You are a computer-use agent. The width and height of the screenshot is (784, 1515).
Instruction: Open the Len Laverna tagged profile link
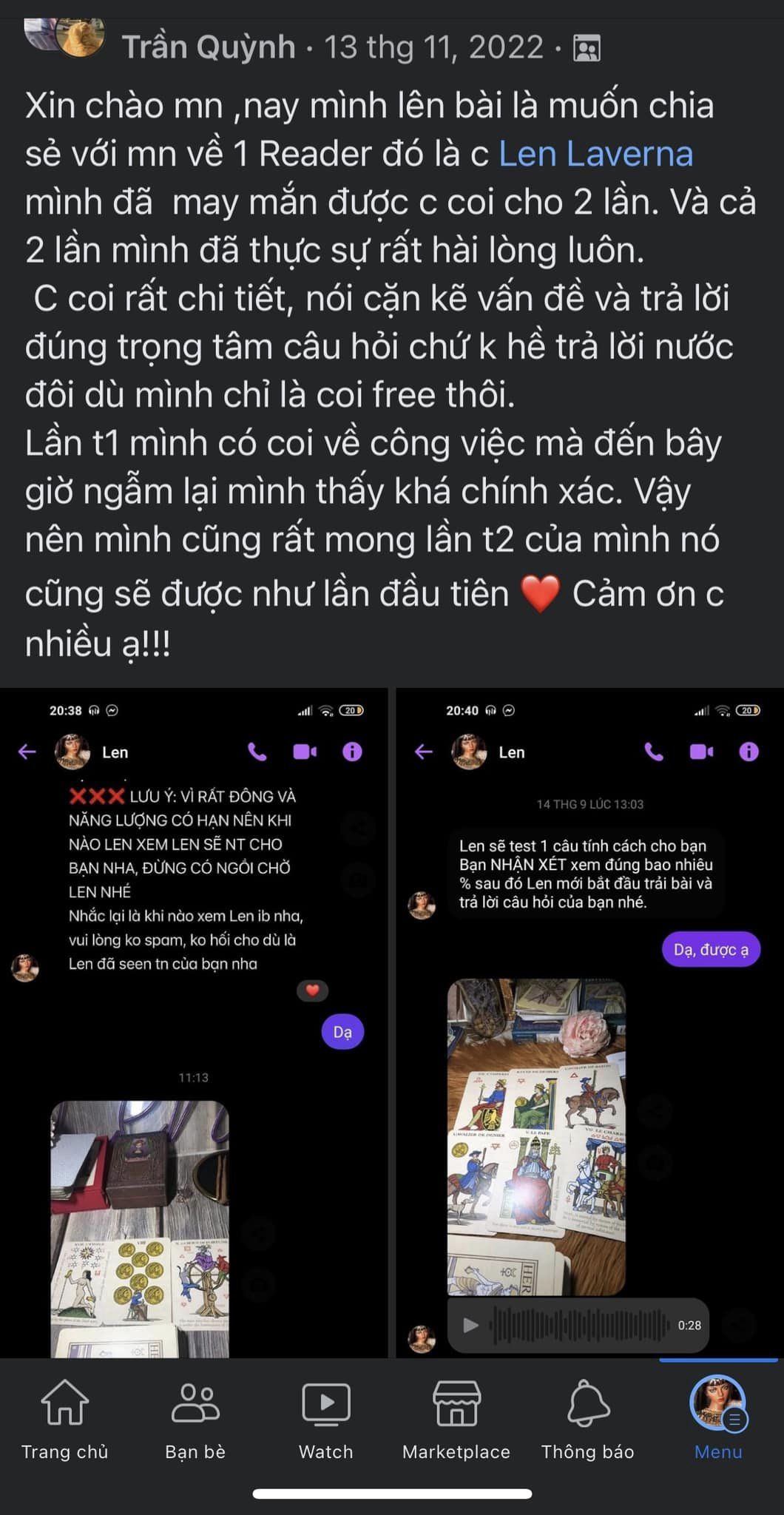pos(596,154)
